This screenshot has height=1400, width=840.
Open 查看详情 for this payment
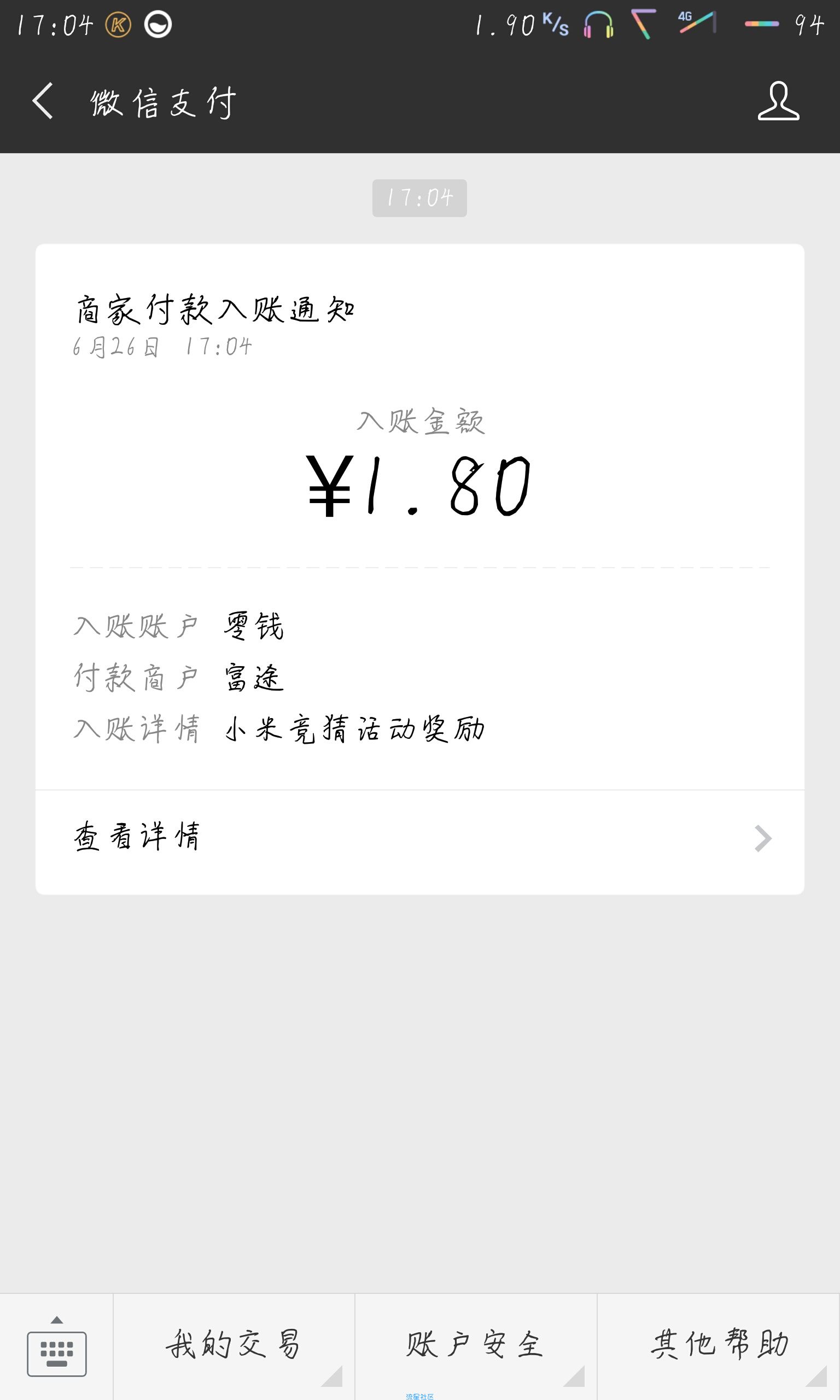pos(419,838)
